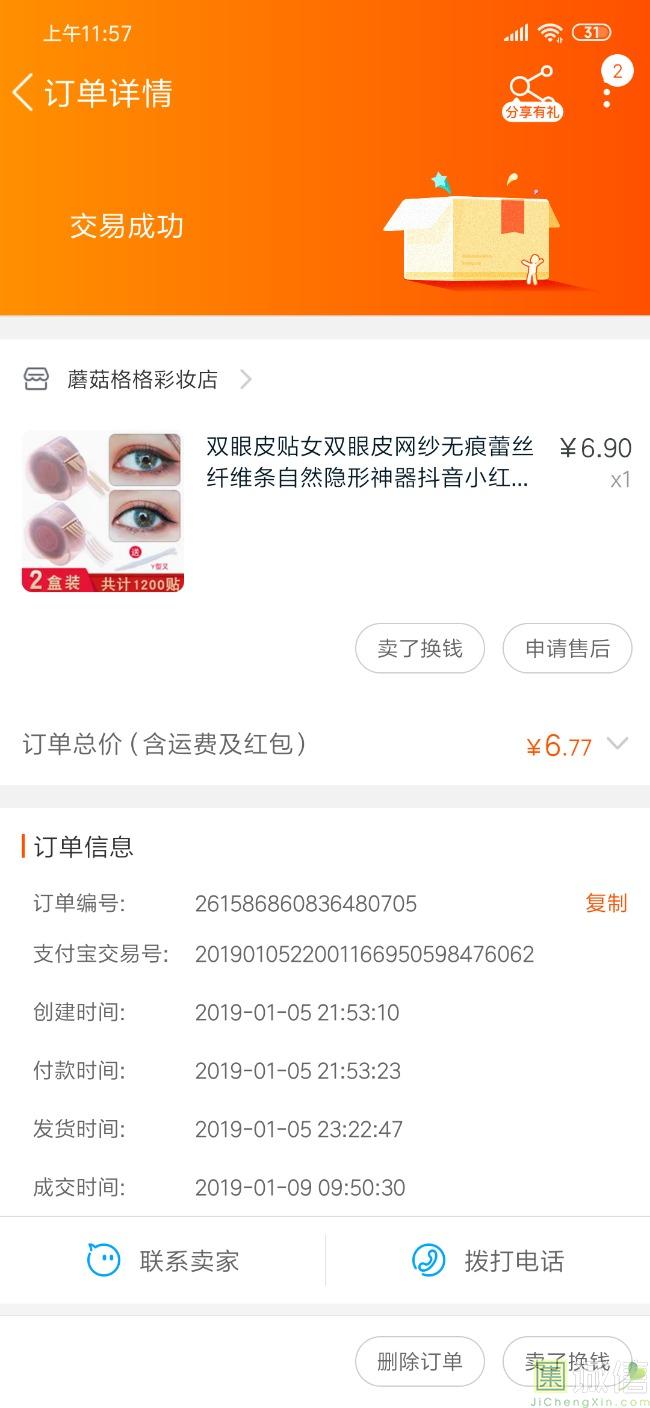This screenshot has height=1408, width=650.
Task: Tap the 删除订单 button
Action: pos(420,1361)
